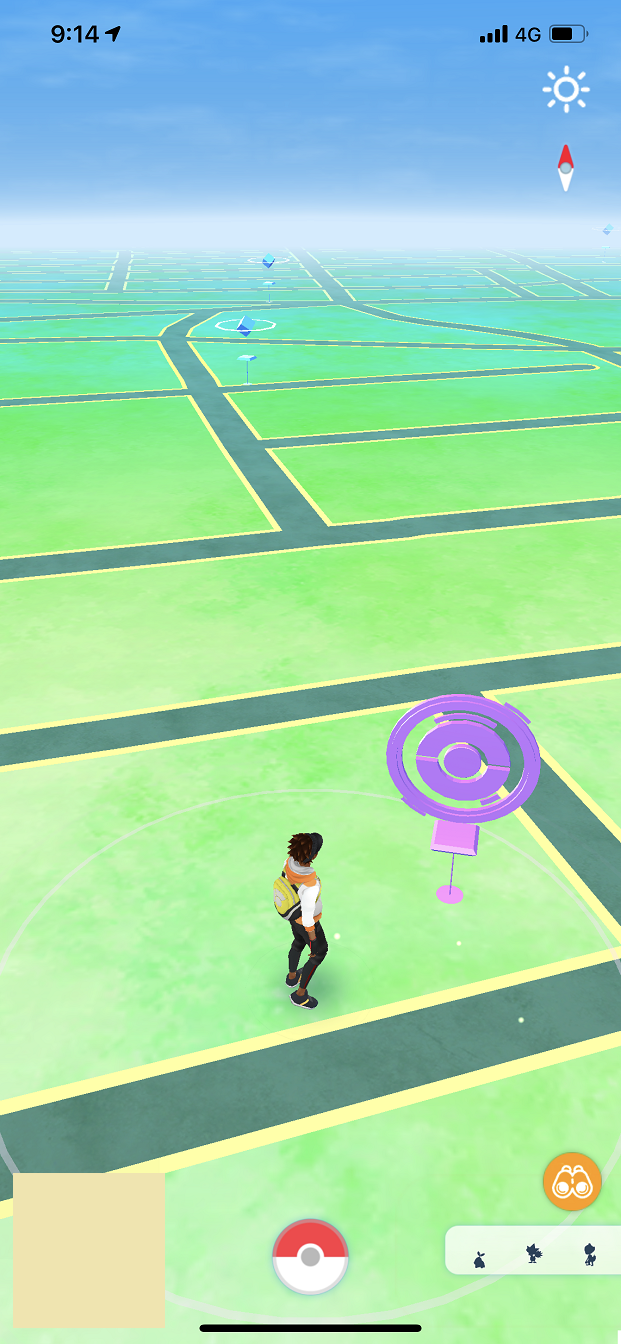The image size is (621, 1344).
Task: Open the main Poké Ball menu
Action: tap(310, 1256)
